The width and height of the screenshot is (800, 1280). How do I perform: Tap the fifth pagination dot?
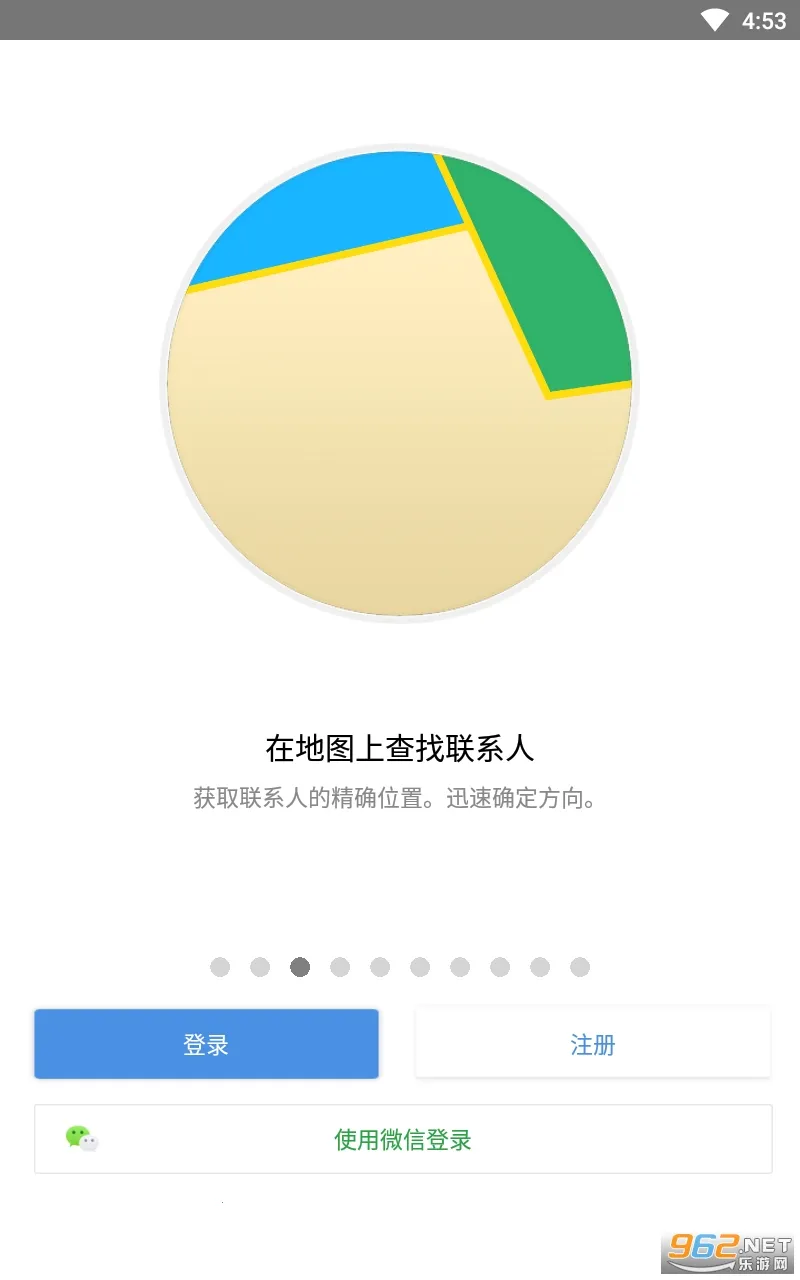pos(380,967)
